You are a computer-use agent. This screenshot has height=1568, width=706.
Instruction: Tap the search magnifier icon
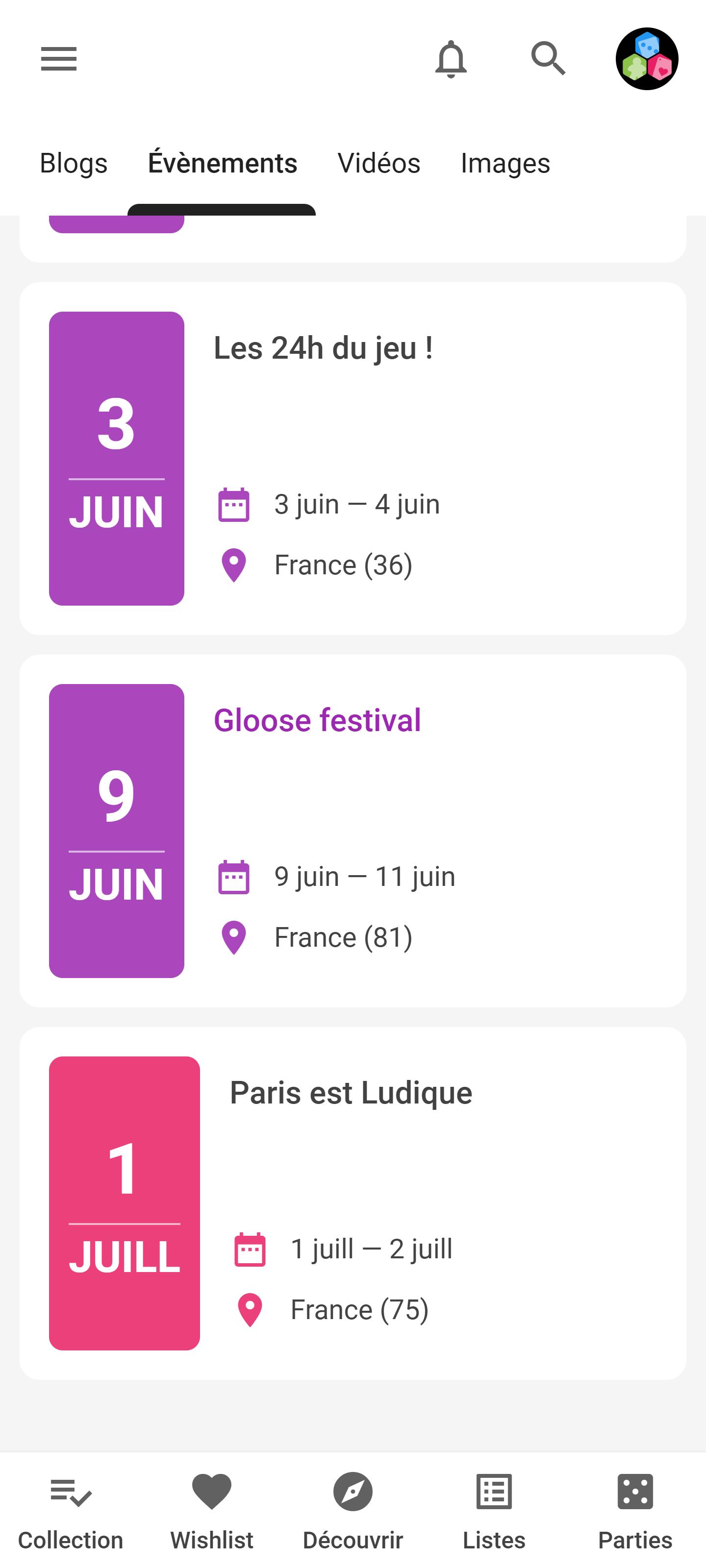tap(548, 58)
